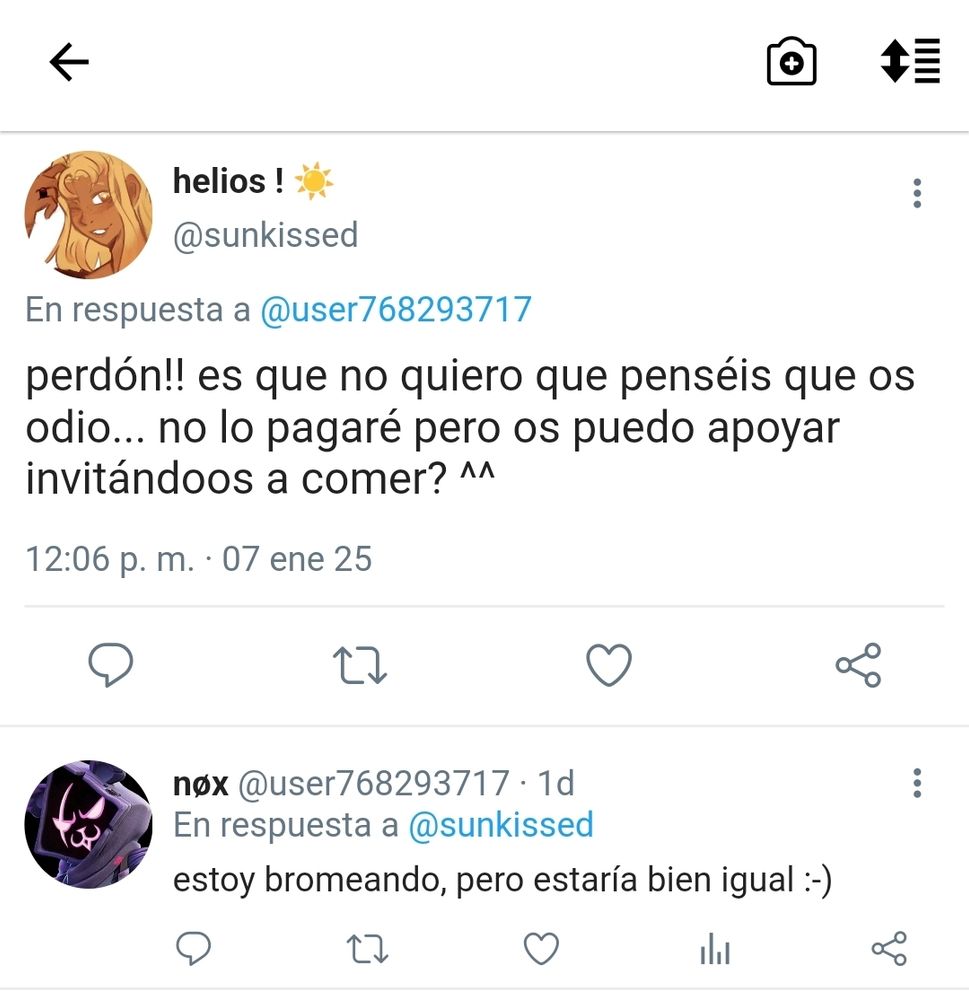This screenshot has width=969, height=1000.
Task: Retweet helios's tweet
Action: click(x=361, y=666)
